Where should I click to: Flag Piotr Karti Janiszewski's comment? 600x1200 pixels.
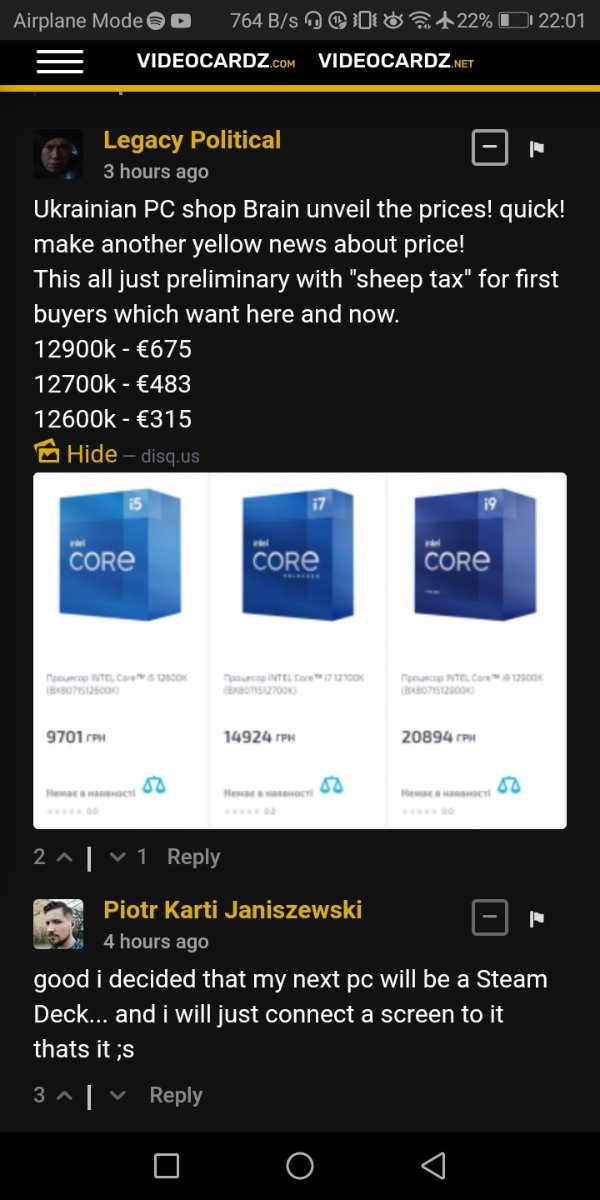coord(537,917)
